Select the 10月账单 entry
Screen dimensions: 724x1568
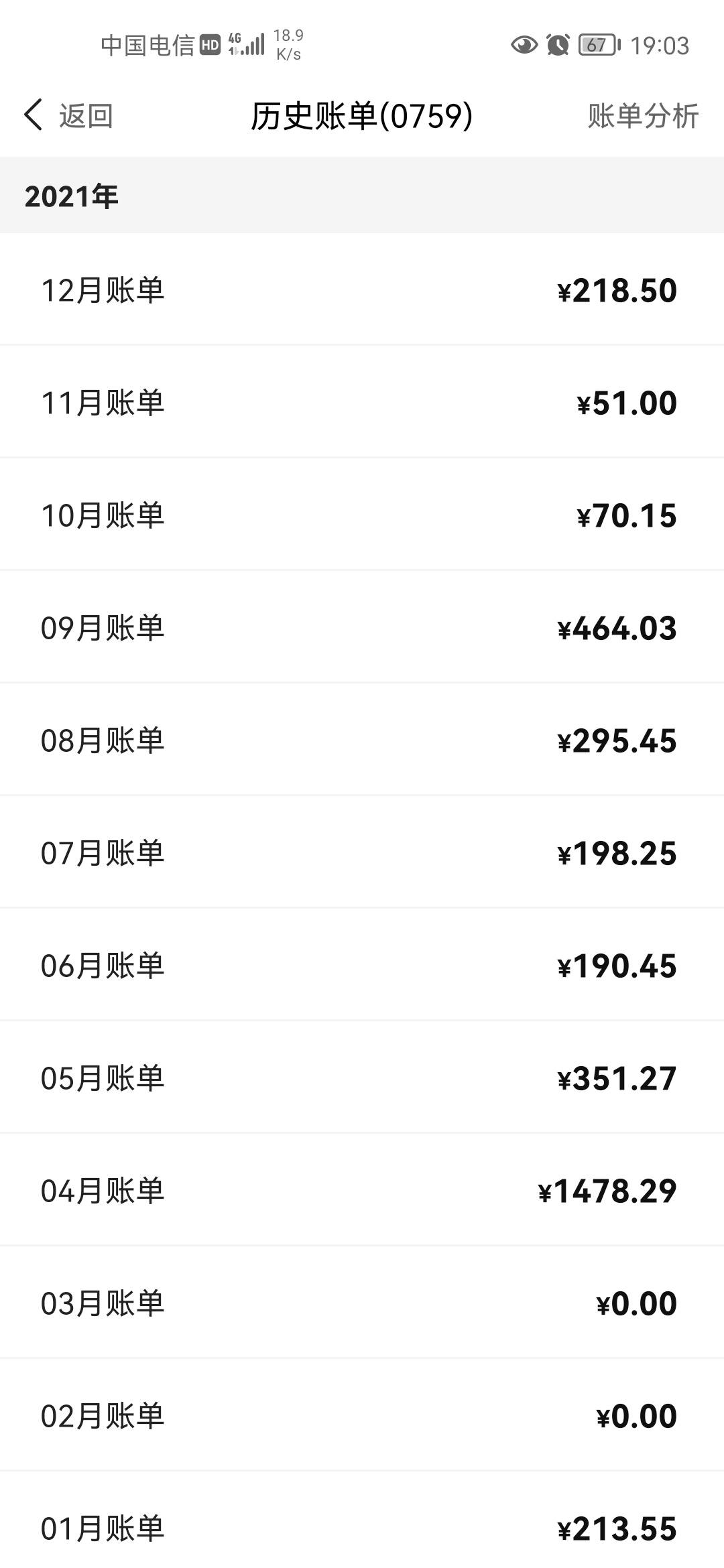point(362,515)
